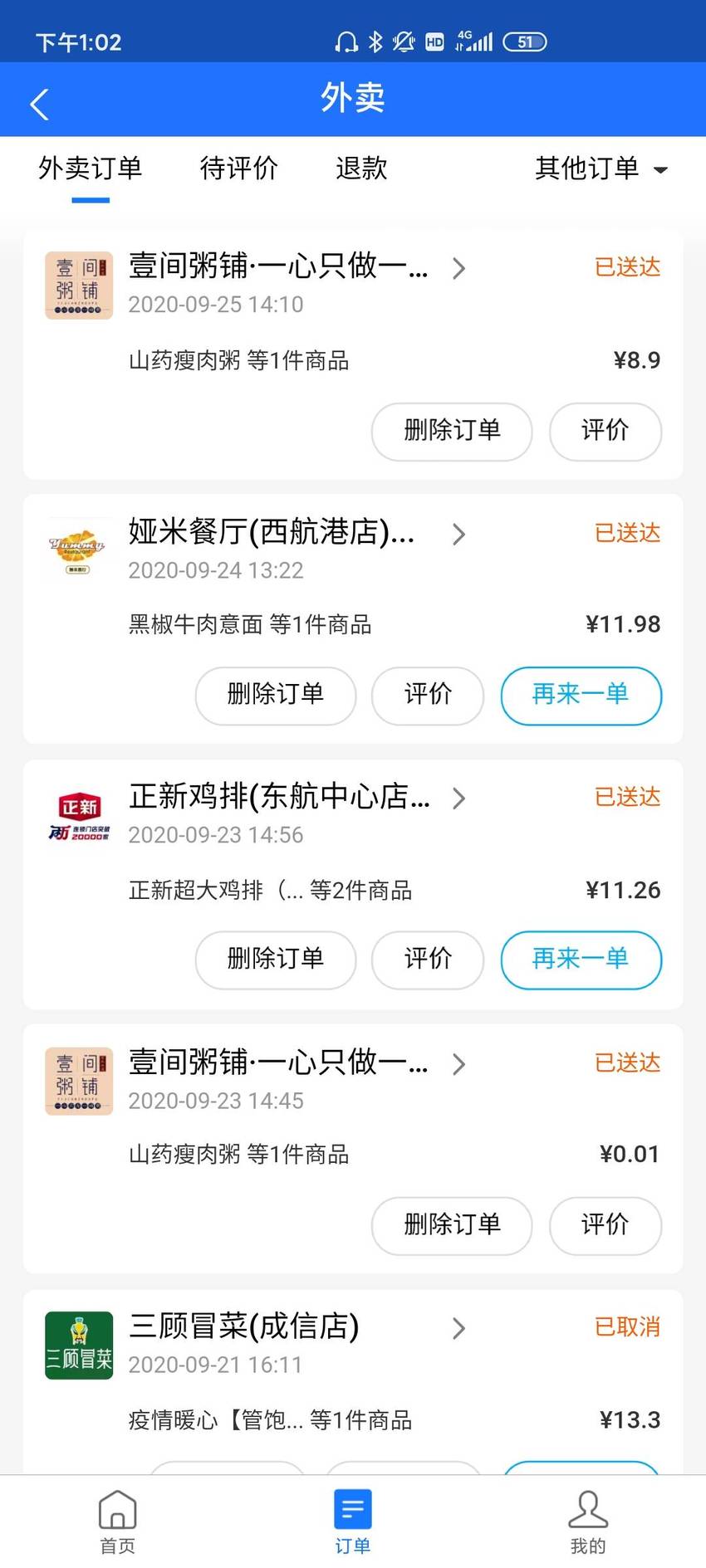Rate the 正新超大鸡排 order
706x1568 pixels.
click(x=428, y=960)
